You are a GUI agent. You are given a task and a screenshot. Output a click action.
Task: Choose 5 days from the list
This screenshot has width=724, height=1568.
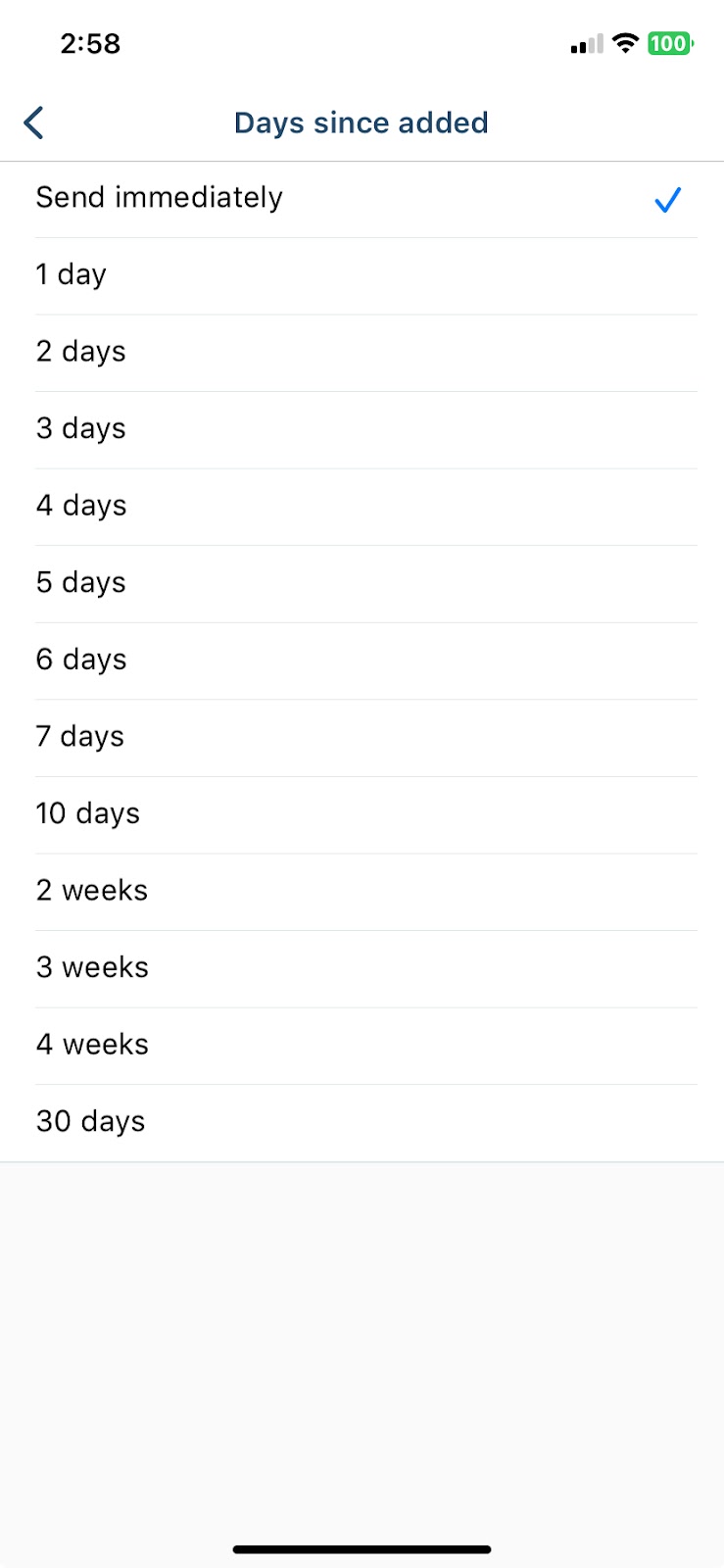362,584
